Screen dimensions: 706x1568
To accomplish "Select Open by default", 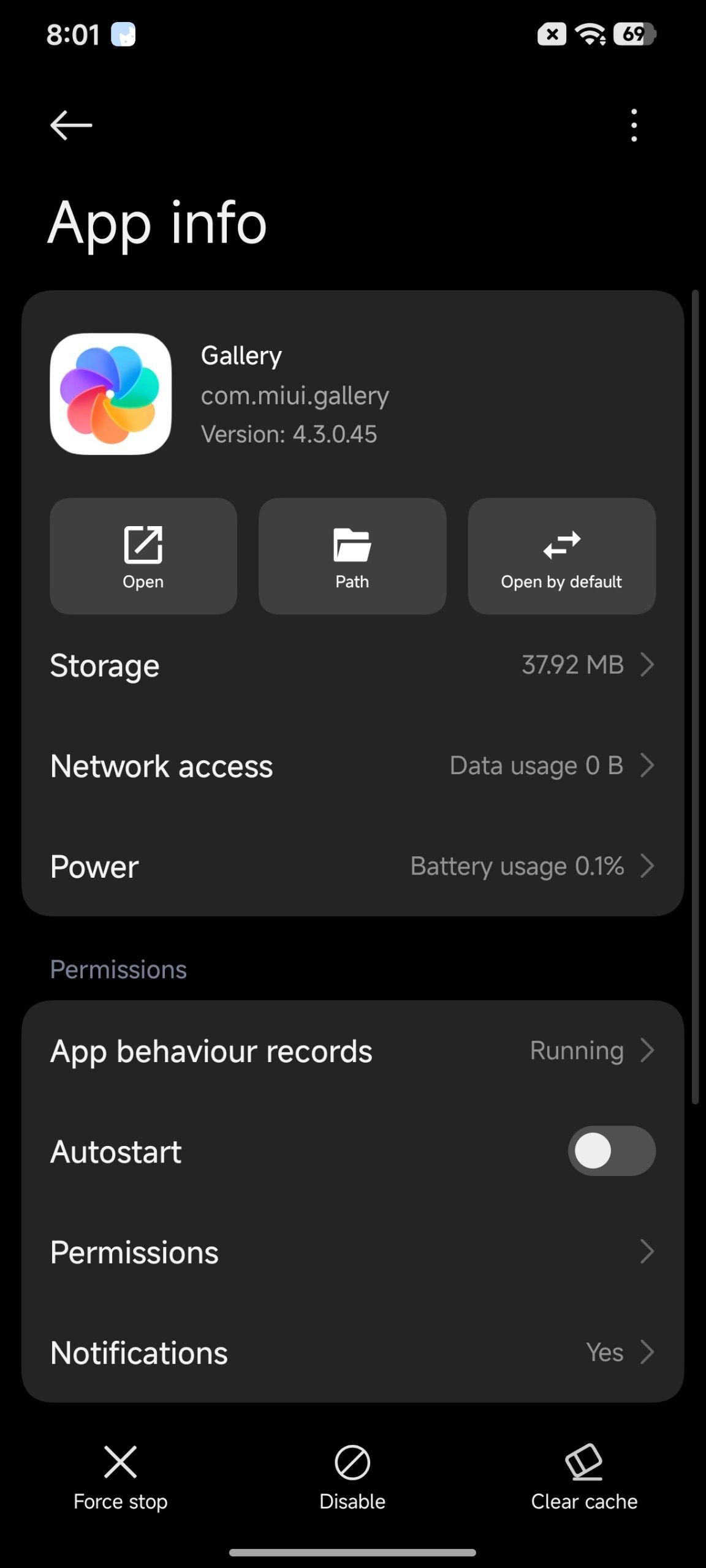I will click(561, 556).
